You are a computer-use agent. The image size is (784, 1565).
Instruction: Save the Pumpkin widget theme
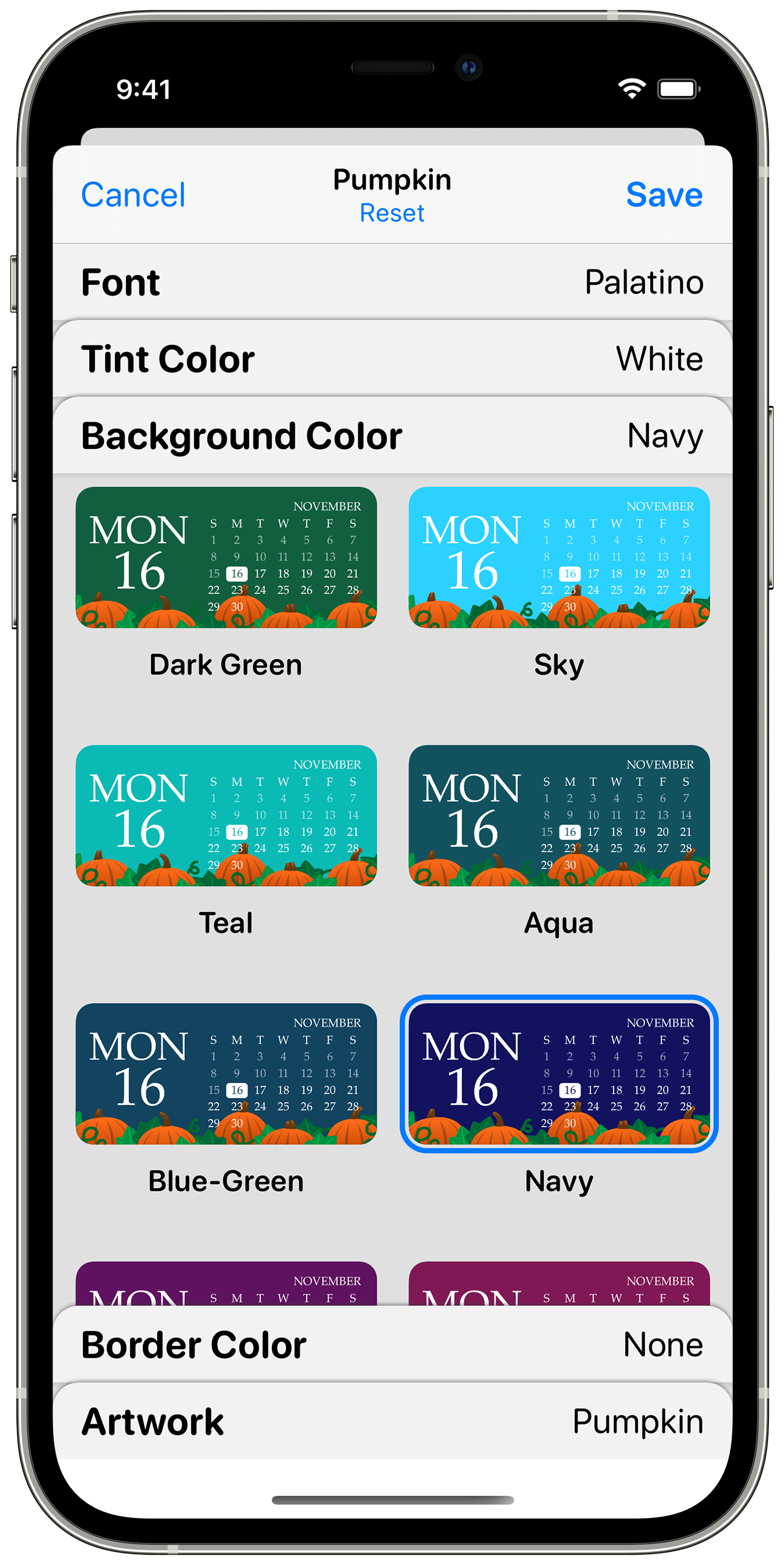click(664, 195)
